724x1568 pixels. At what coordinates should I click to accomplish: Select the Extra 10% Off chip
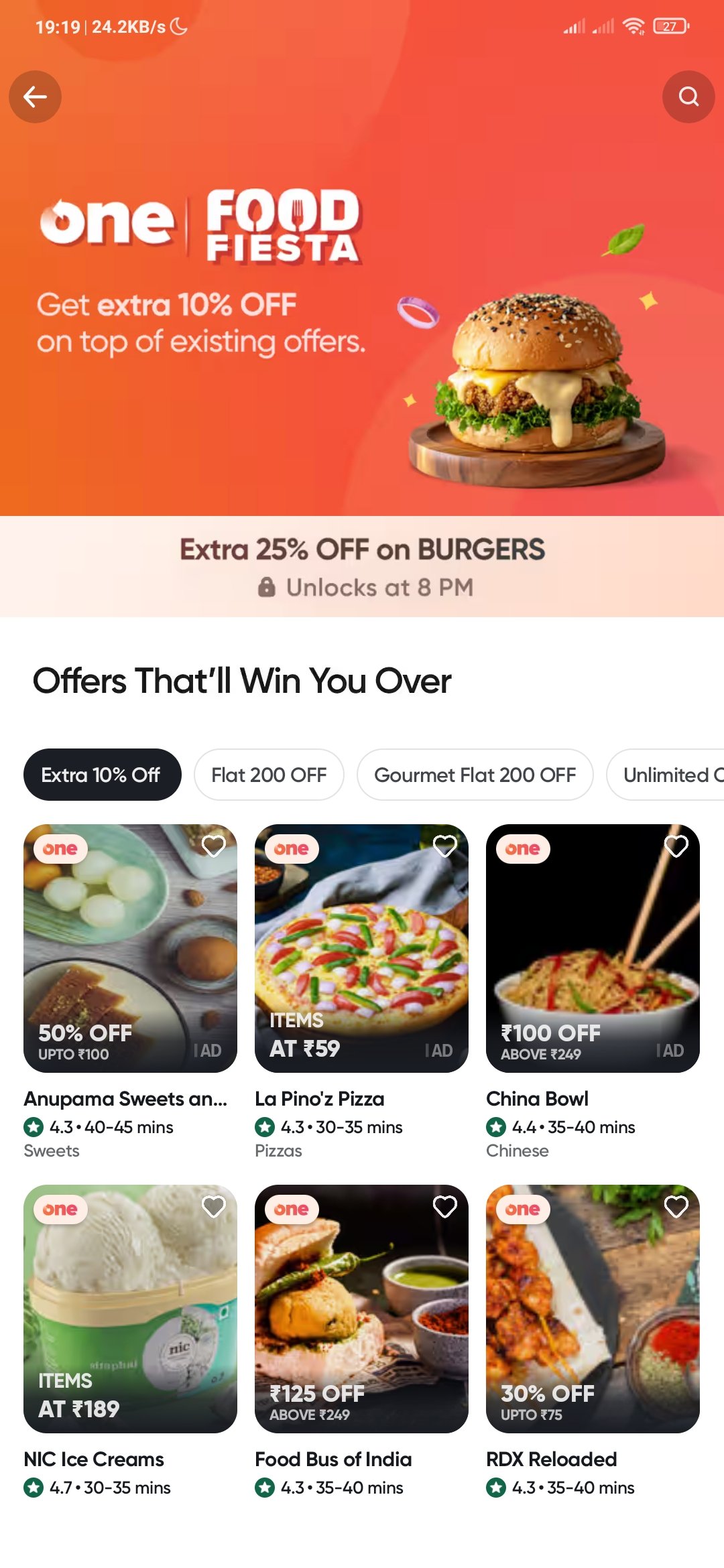point(102,775)
